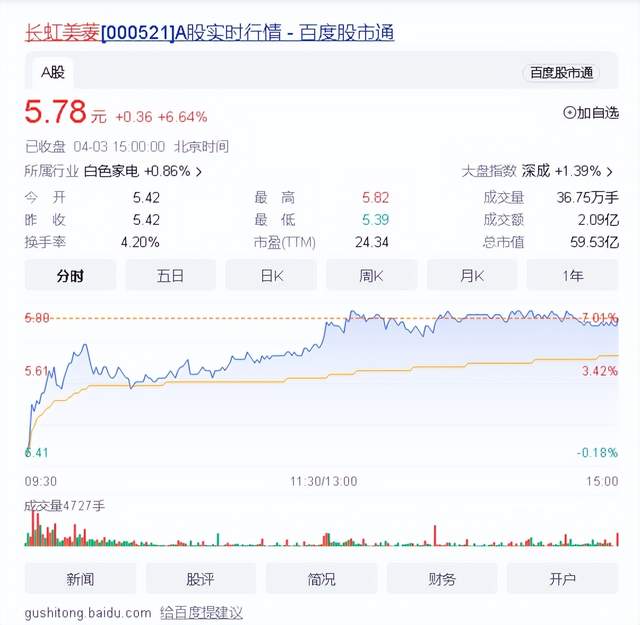Show the 周K chart

click(371, 275)
